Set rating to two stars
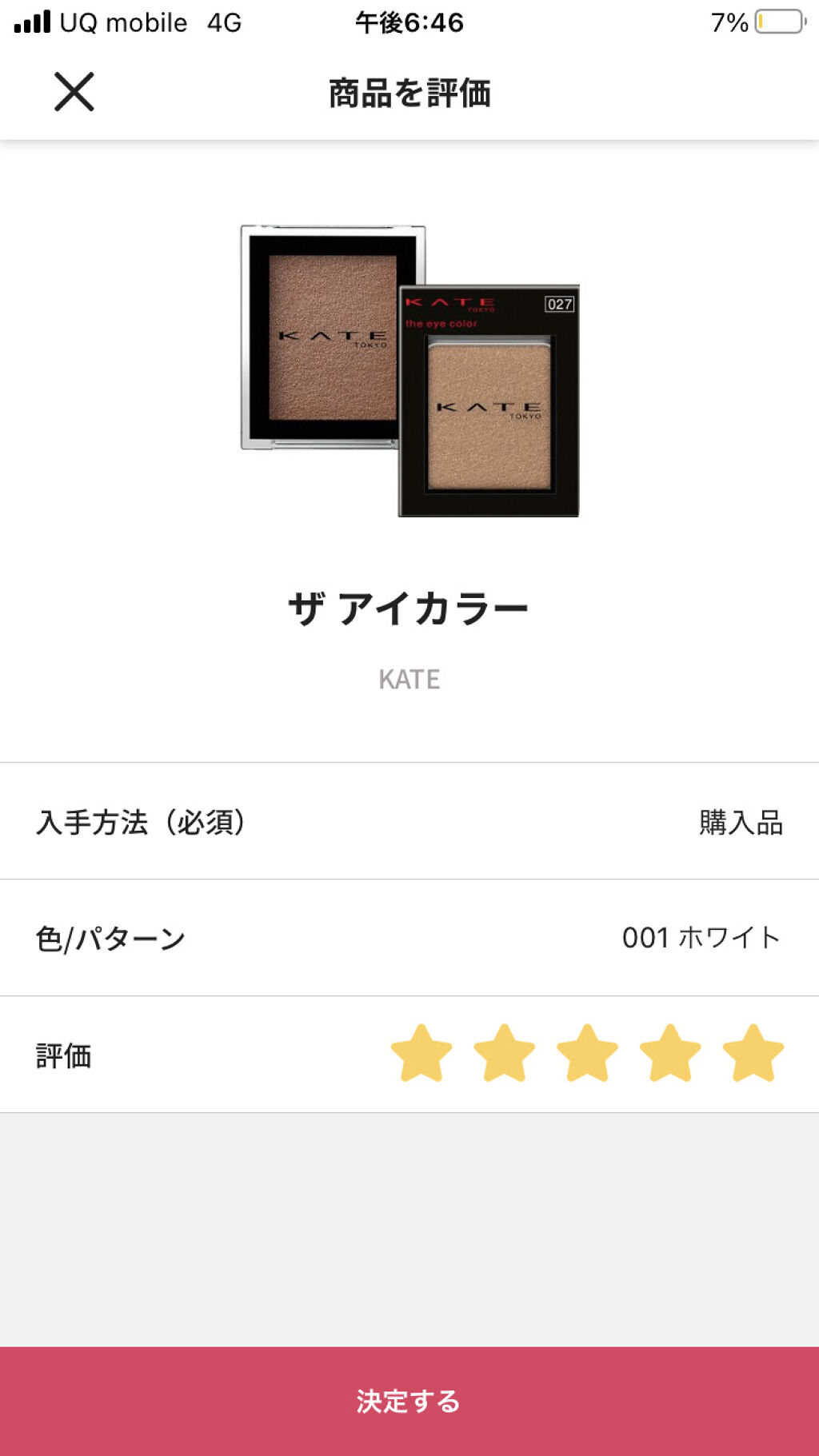Viewport: 819px width, 1456px height. (x=505, y=1054)
